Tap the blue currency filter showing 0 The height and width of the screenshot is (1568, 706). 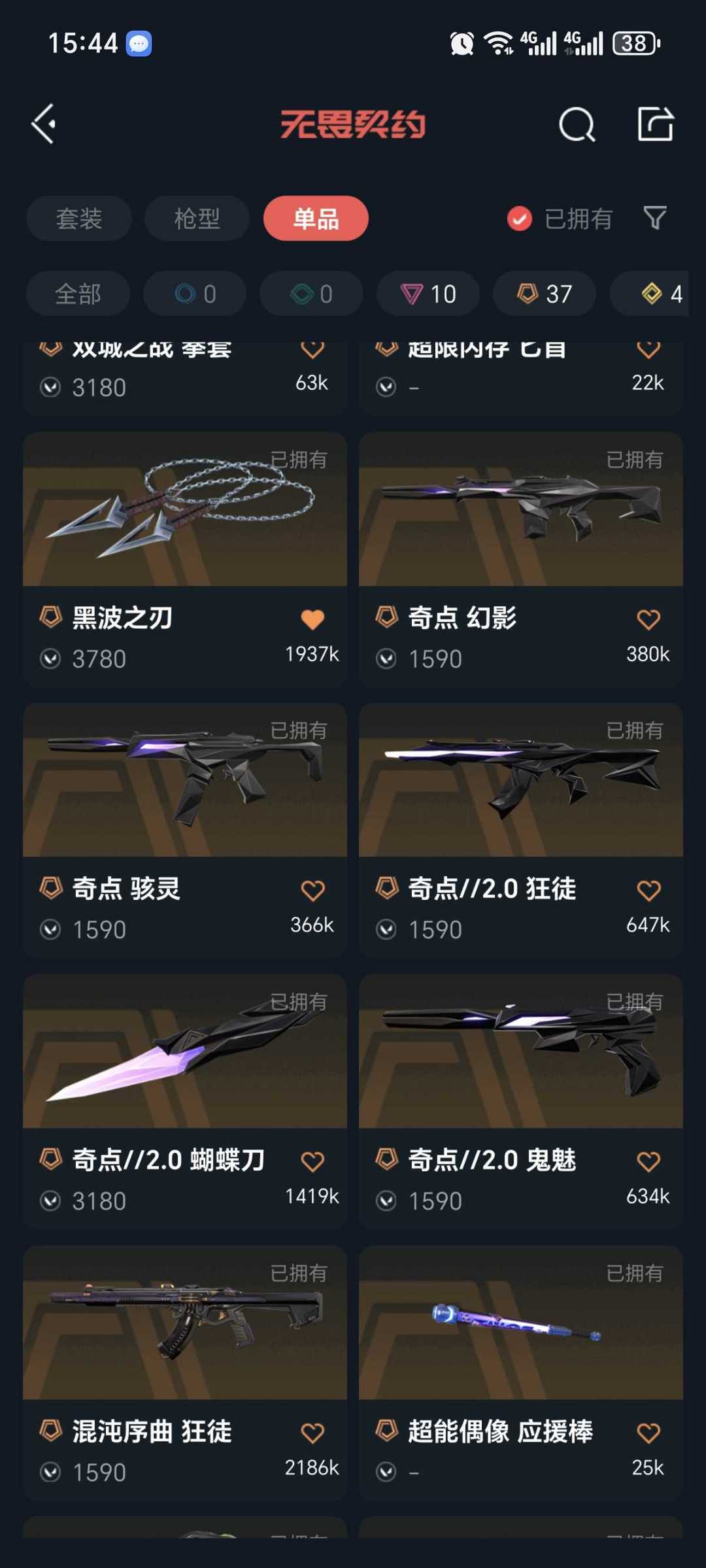coord(194,293)
